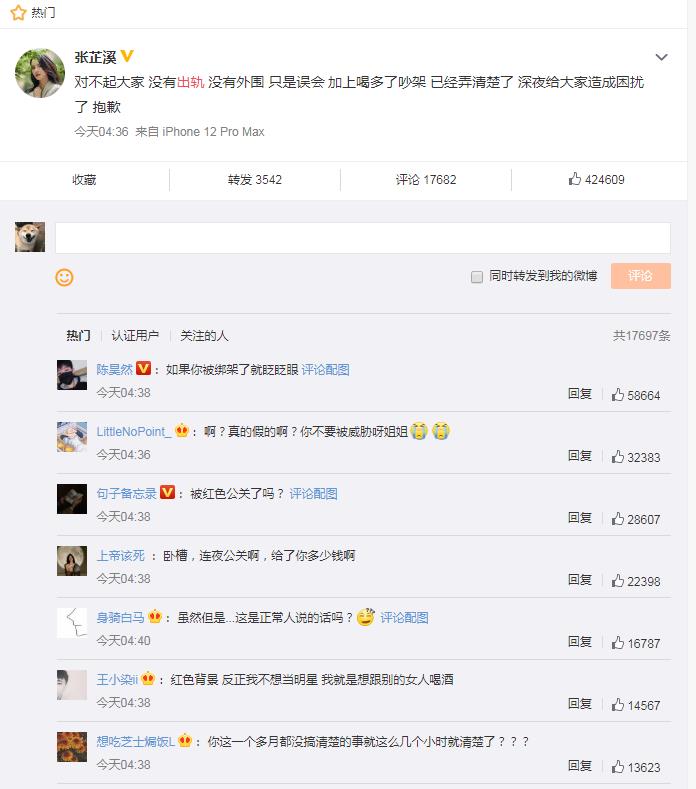The width and height of the screenshot is (696, 789).
Task: Like 王小梁ii's comment with 14567 likes
Action: coord(636,704)
